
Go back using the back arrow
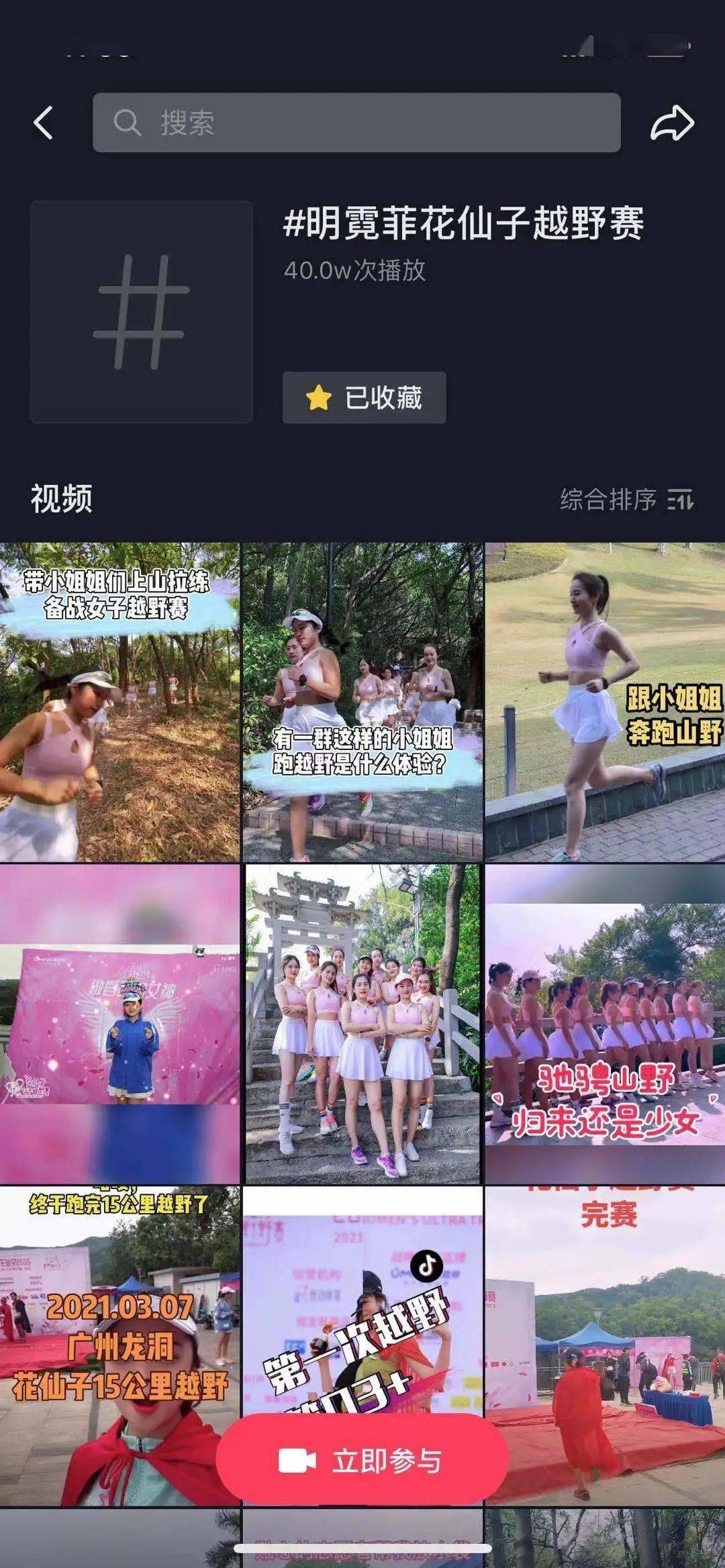point(43,123)
